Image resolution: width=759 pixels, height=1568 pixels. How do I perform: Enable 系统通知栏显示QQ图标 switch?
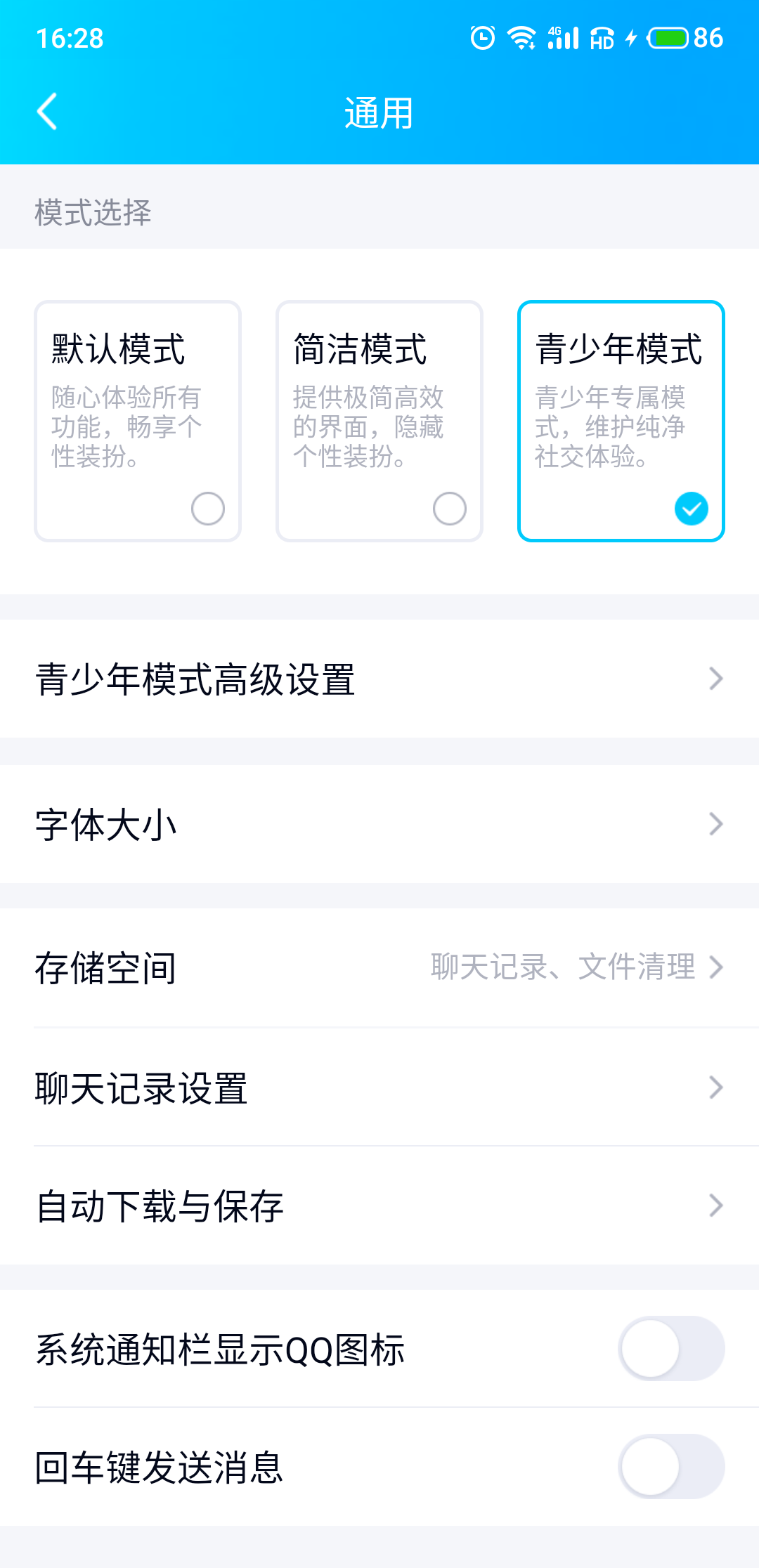pos(671,1349)
